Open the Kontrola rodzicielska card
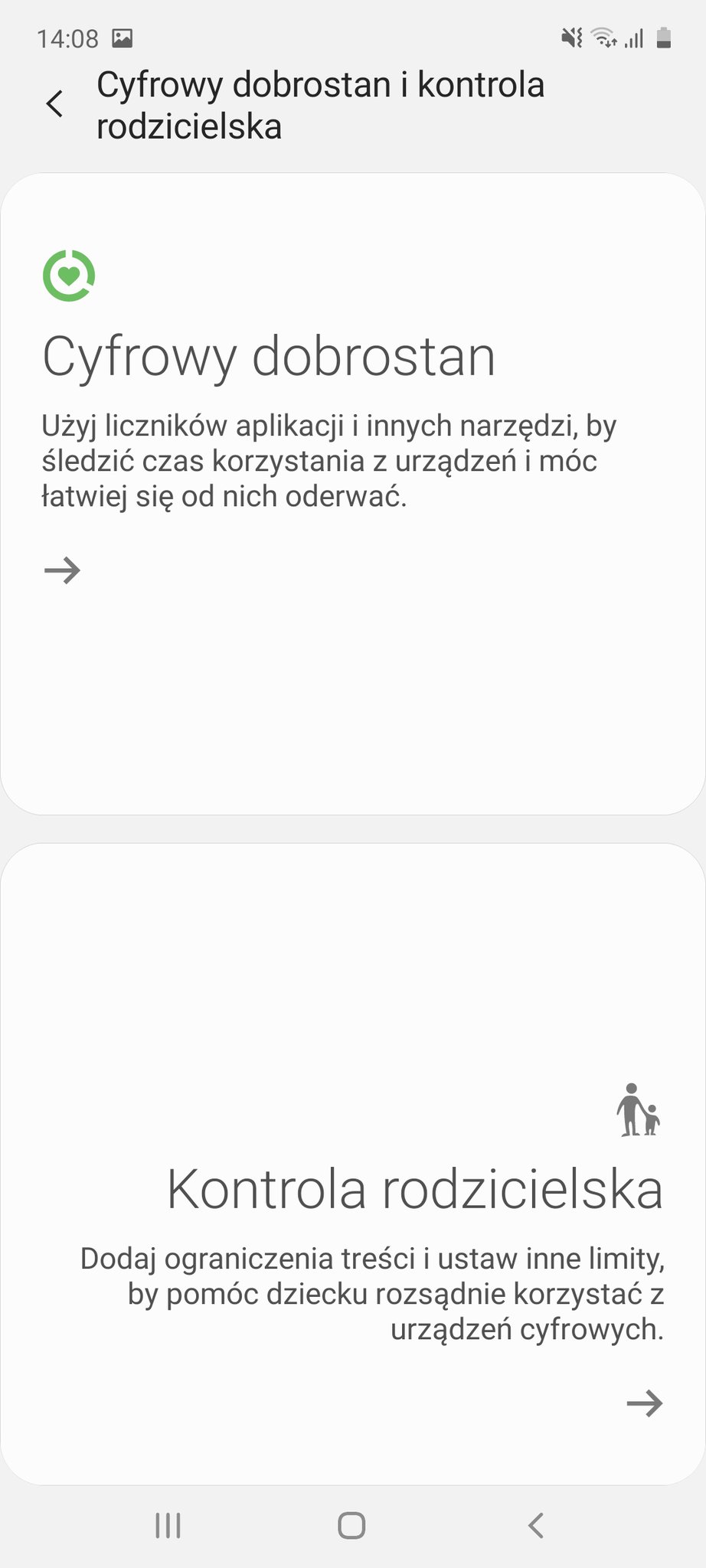The width and height of the screenshot is (706, 1568). tap(352, 1164)
